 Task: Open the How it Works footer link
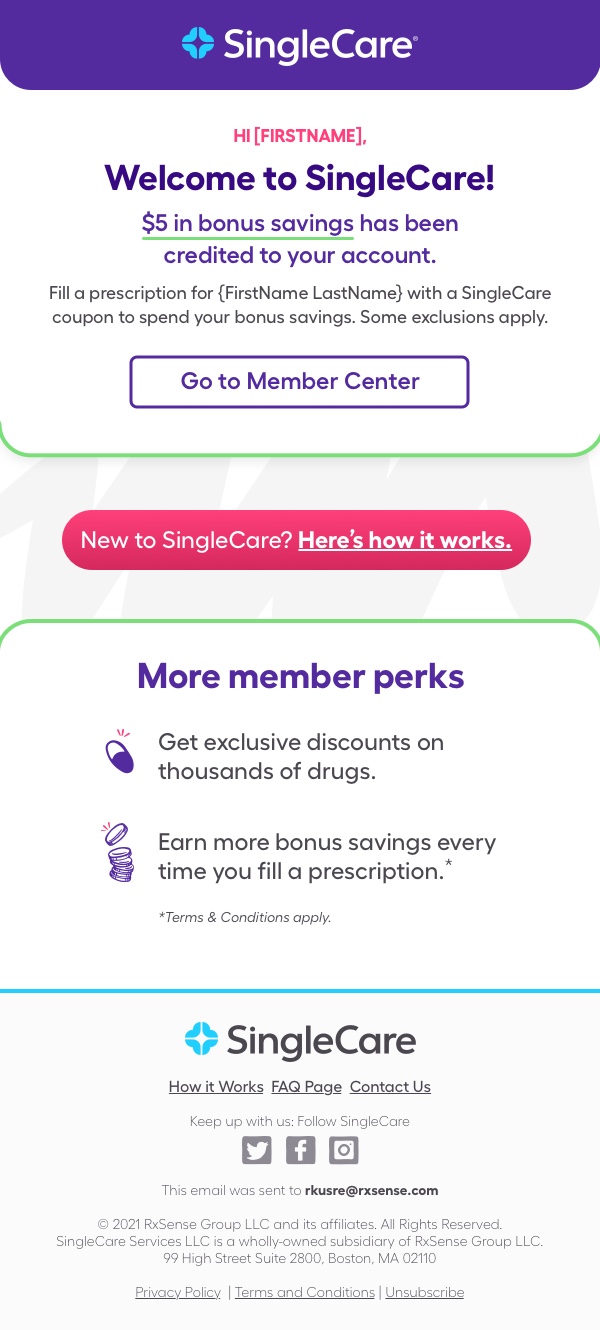pyautogui.click(x=216, y=1087)
